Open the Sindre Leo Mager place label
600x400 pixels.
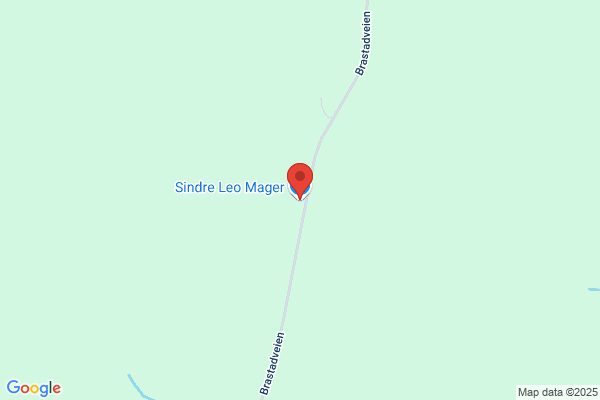(x=230, y=188)
